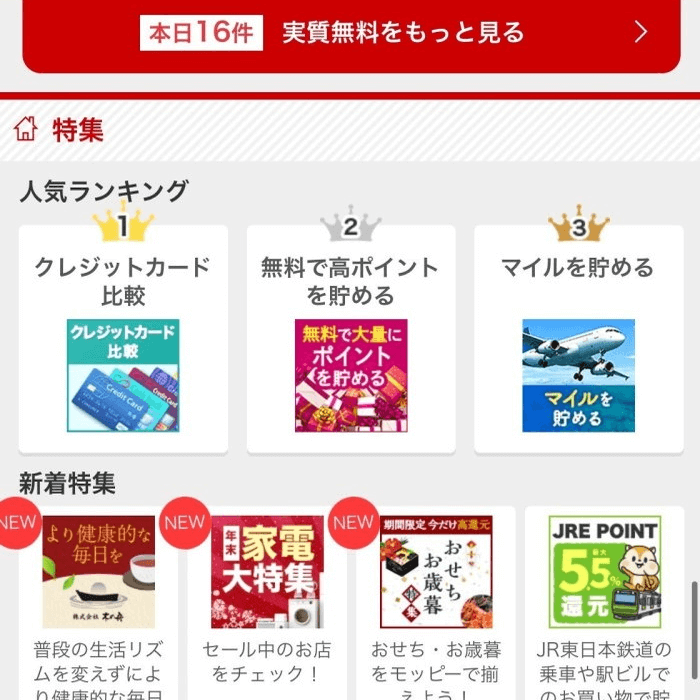Open the おせち・お歳暮 feature card
The image size is (700, 700).
coord(435,600)
